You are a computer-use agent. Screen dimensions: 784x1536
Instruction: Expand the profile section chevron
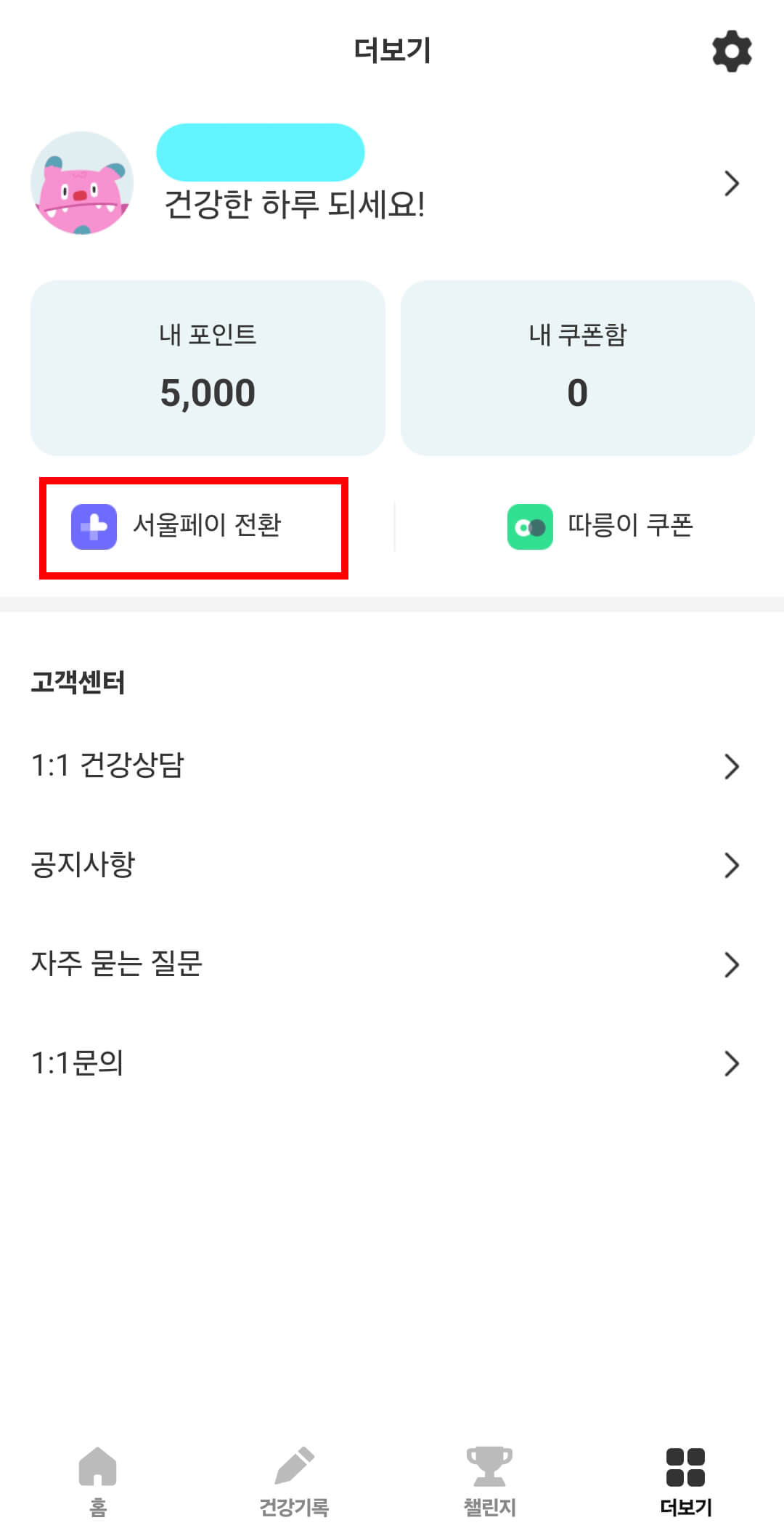[733, 184]
